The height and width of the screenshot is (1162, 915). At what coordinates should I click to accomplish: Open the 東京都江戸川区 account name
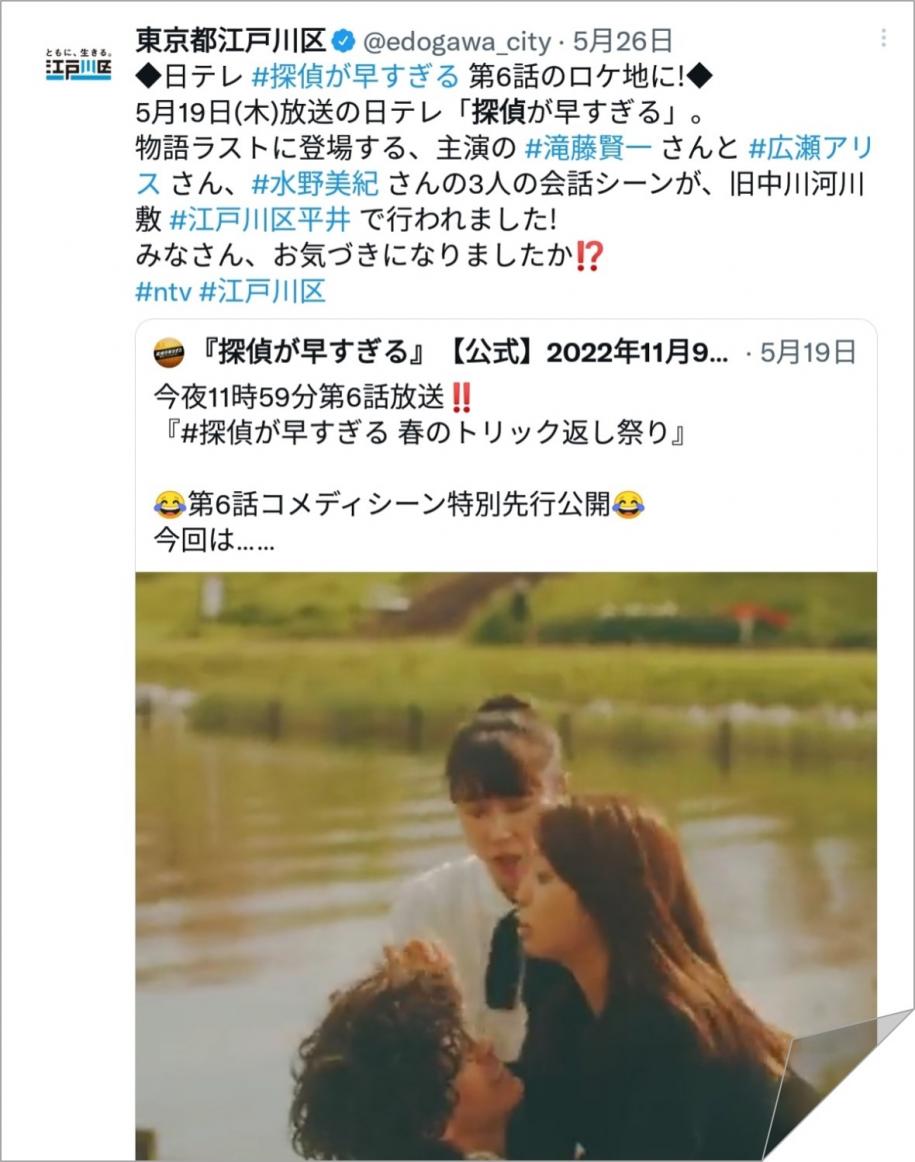click(230, 40)
